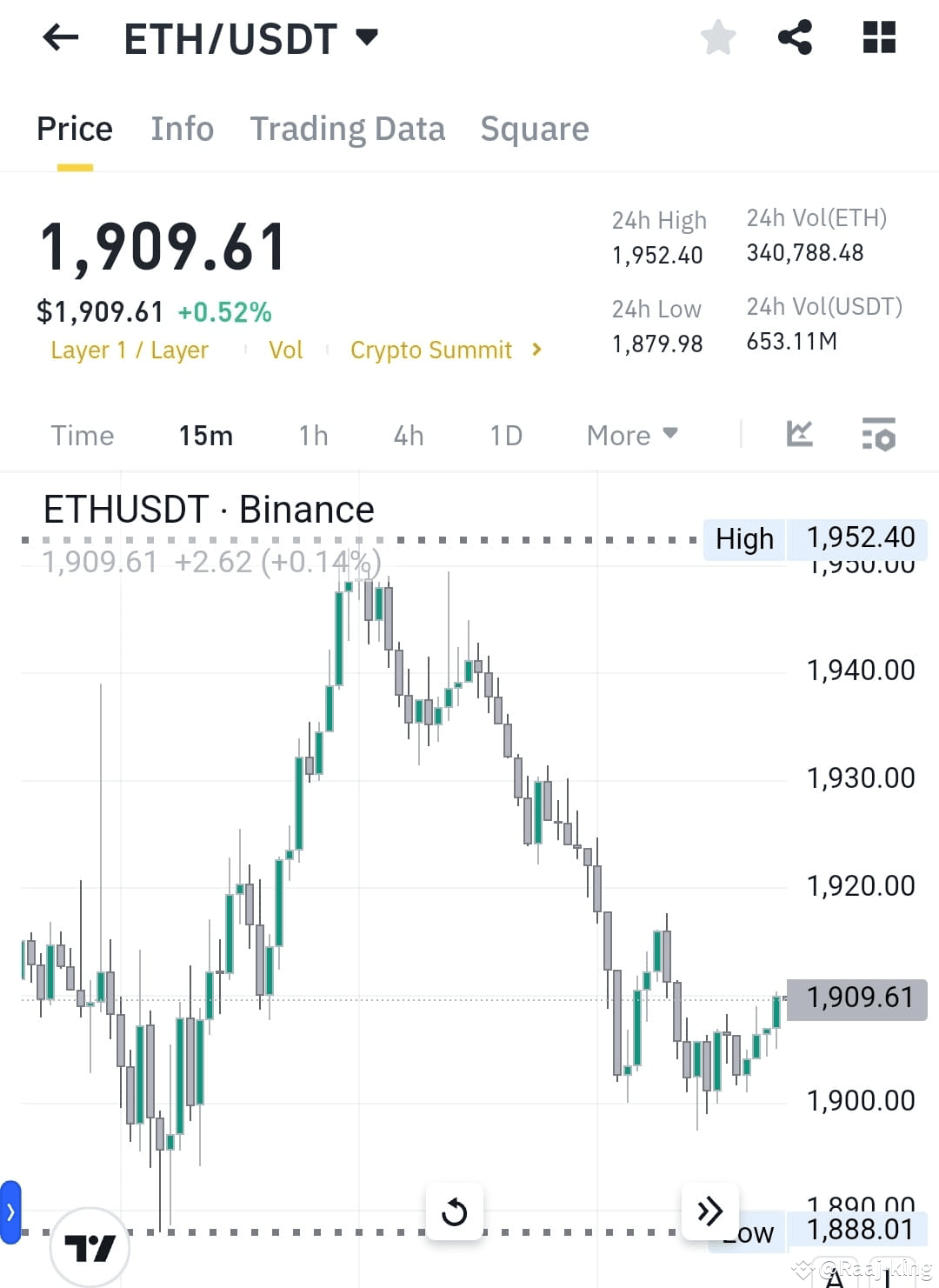
Task: Expand the More timeframes dropdown
Action: point(631,435)
